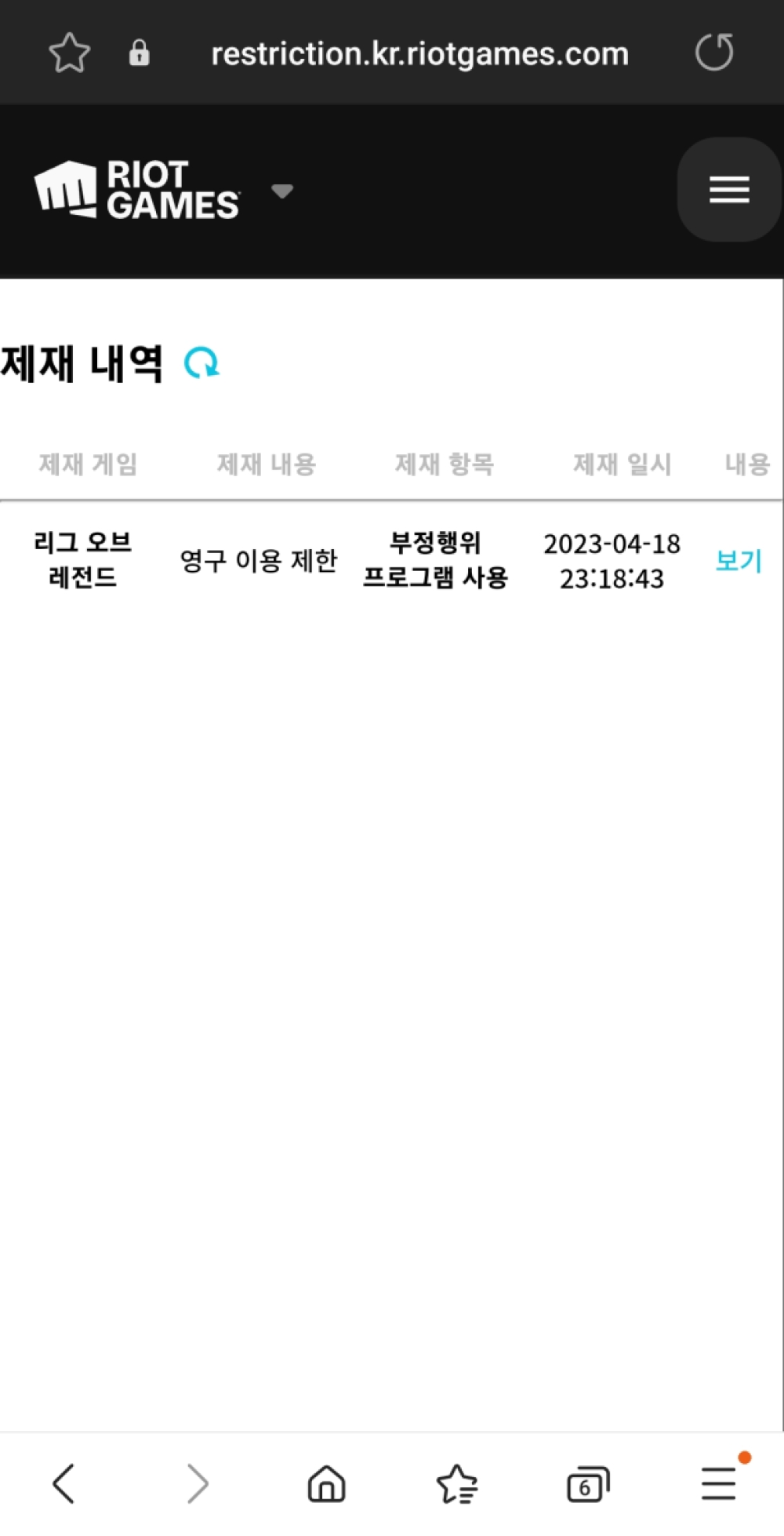The width and height of the screenshot is (784, 1536).
Task: Open the browser tools menu
Action: (719, 1483)
